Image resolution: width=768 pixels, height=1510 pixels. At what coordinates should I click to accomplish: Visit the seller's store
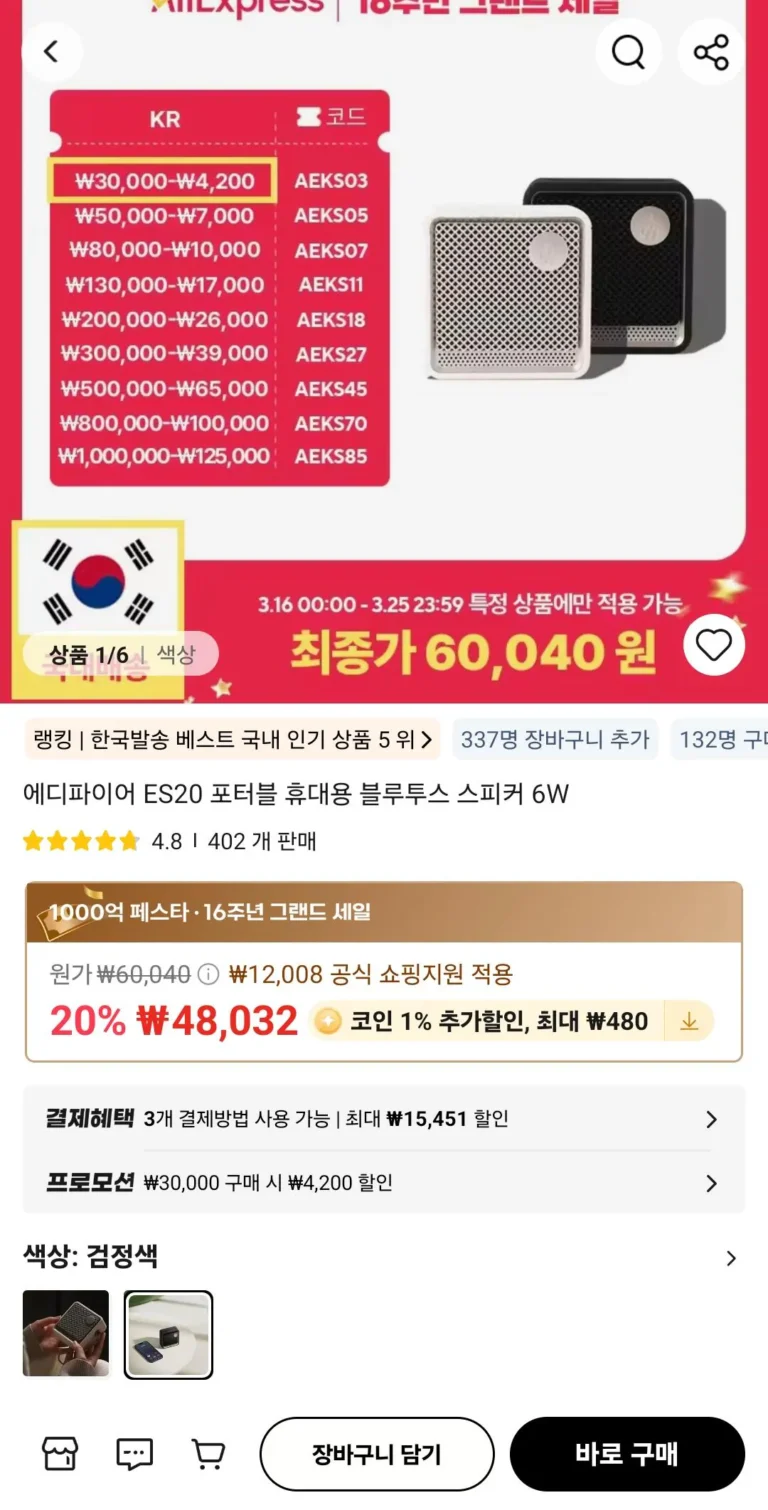[59, 1454]
